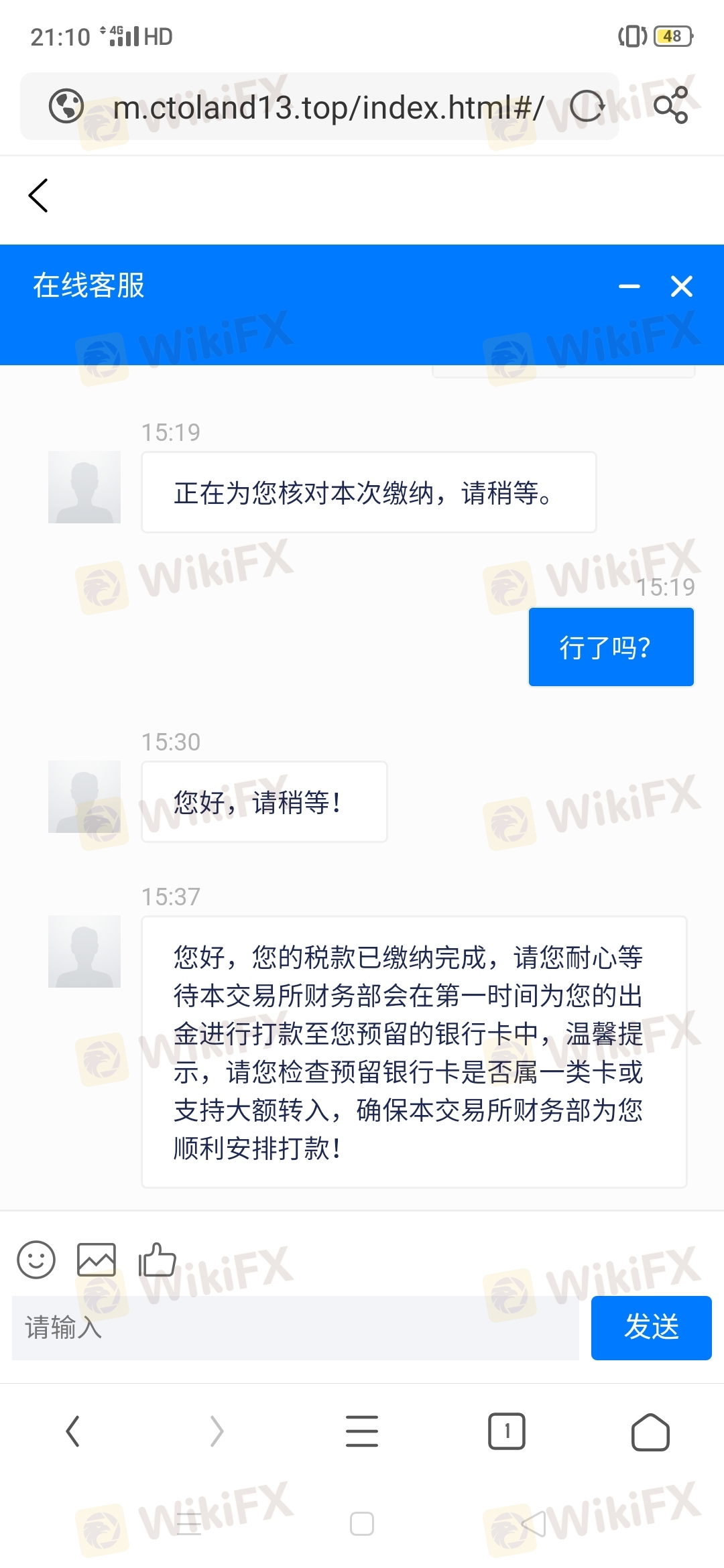
Task: Share this page via the share icon
Action: click(x=670, y=105)
